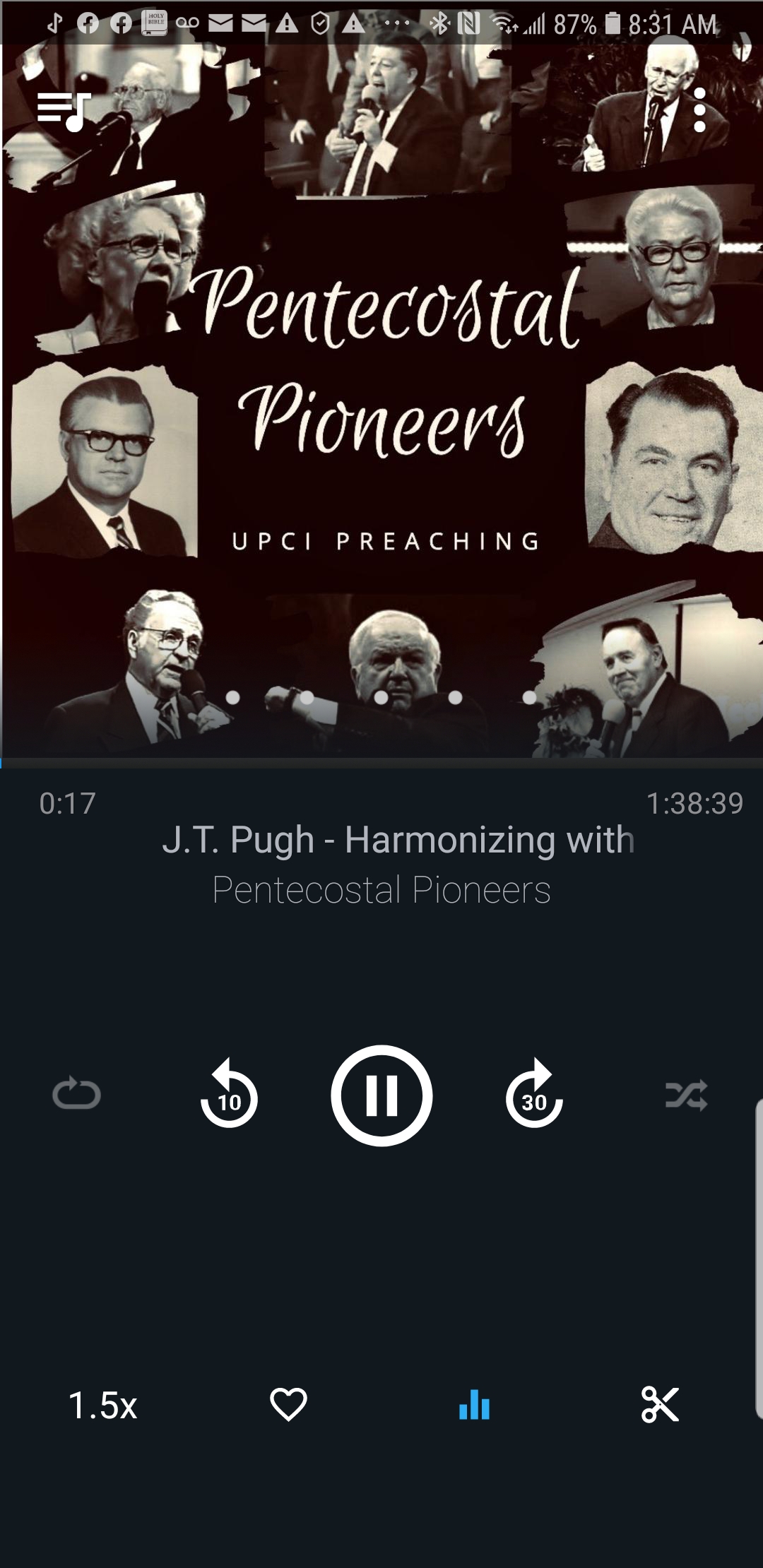Open the scissors trim tool
763x1568 pixels.
tap(660, 1404)
